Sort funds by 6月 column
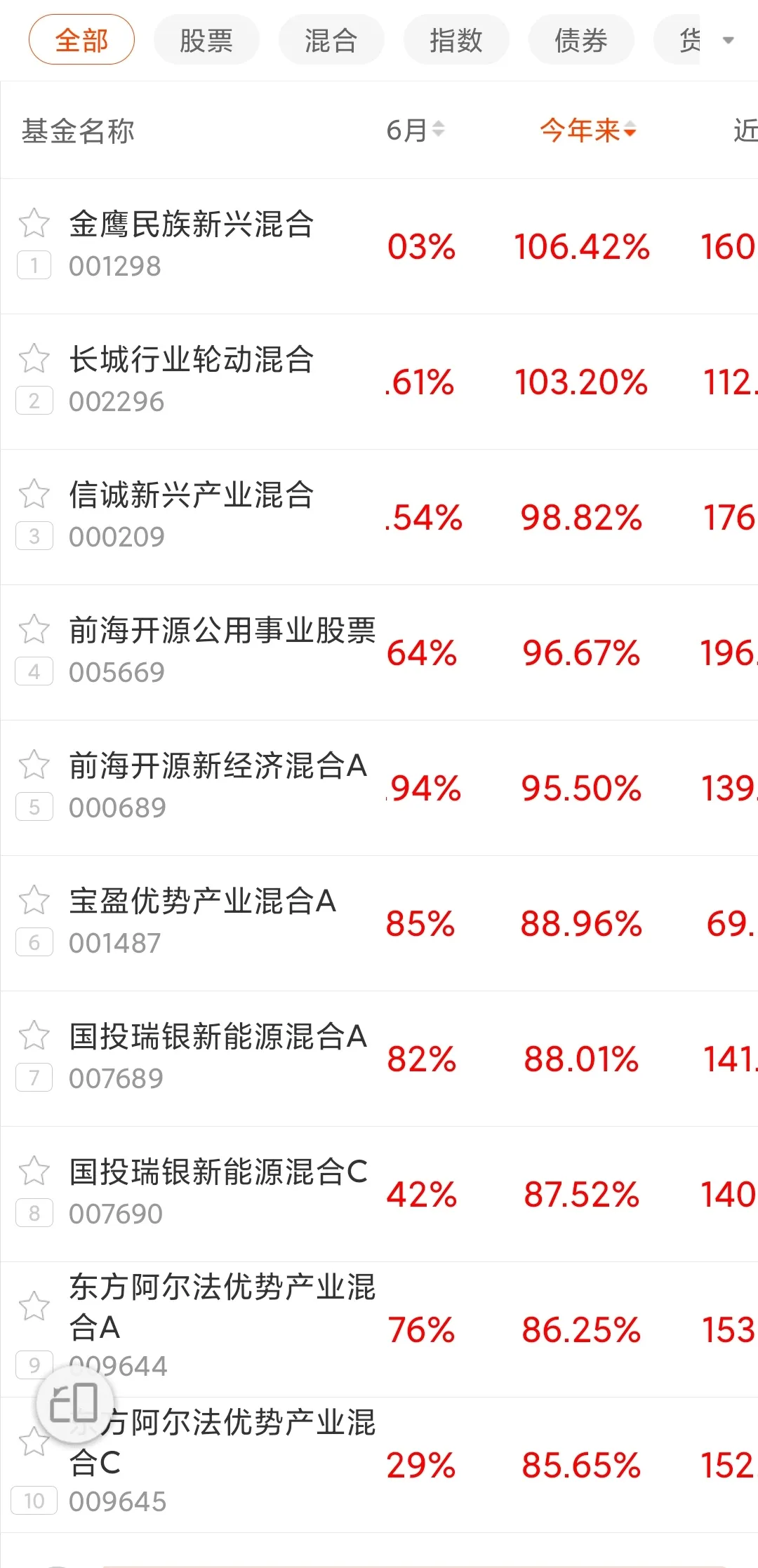The image size is (758, 1568). [x=415, y=130]
